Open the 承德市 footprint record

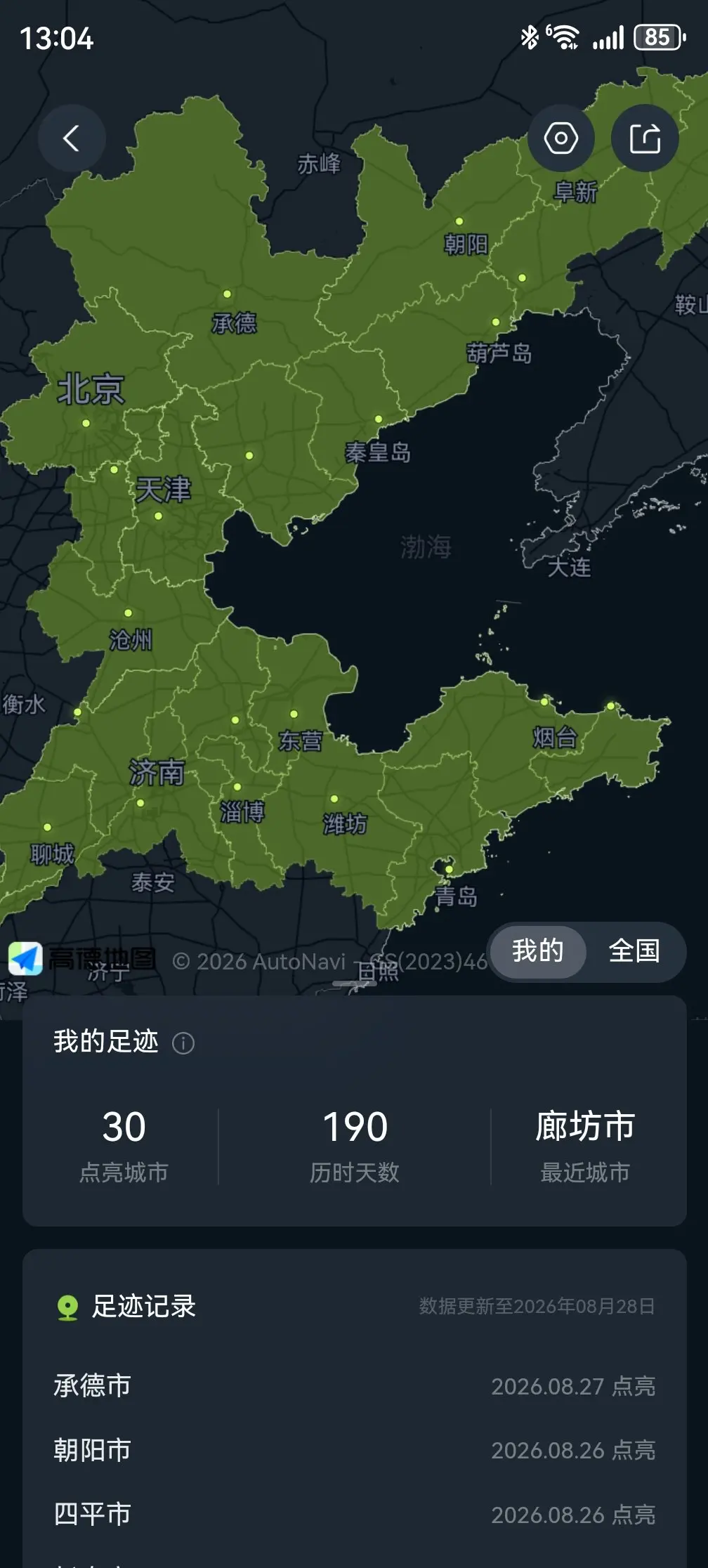coord(355,1386)
